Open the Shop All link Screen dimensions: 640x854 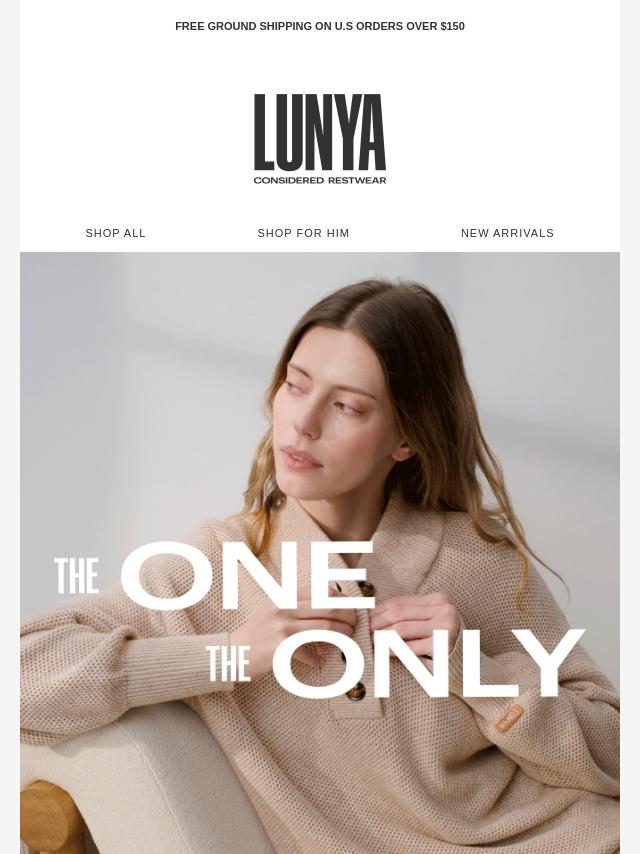coord(115,233)
